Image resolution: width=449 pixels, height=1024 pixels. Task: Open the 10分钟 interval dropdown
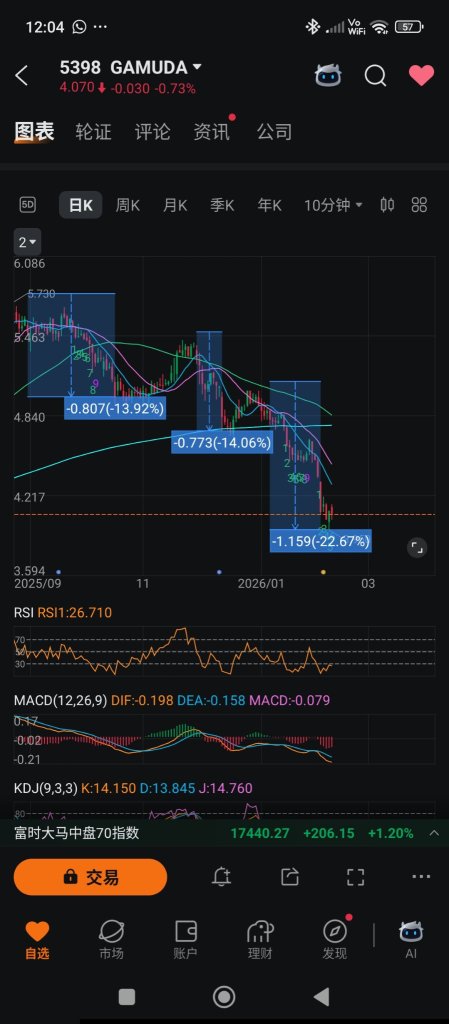coord(333,205)
